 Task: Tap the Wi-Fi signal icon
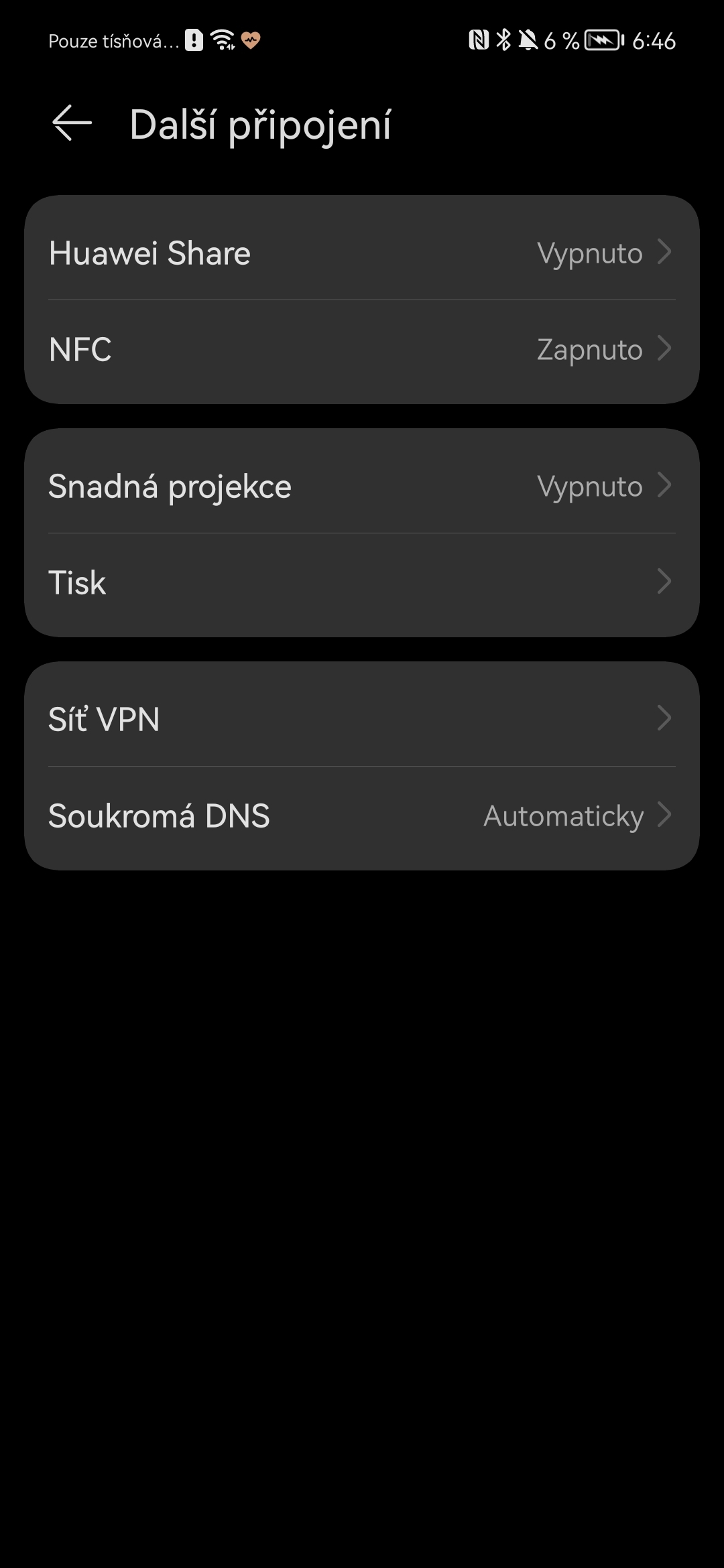[223, 39]
